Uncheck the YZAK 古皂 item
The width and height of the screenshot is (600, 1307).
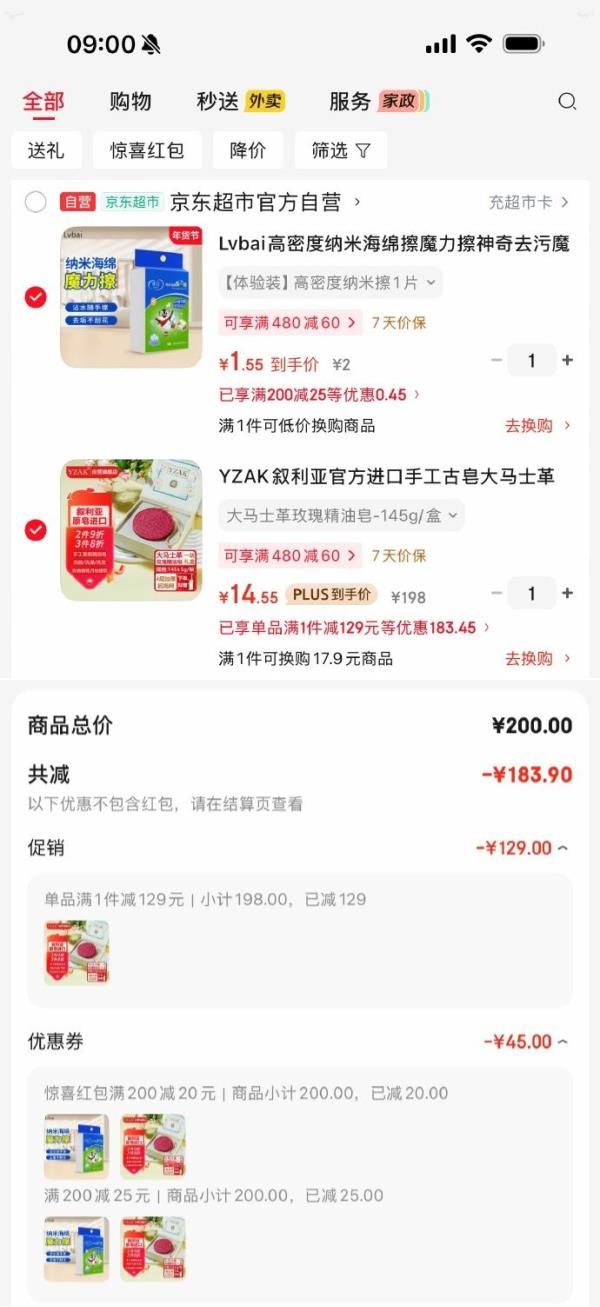tap(36, 530)
